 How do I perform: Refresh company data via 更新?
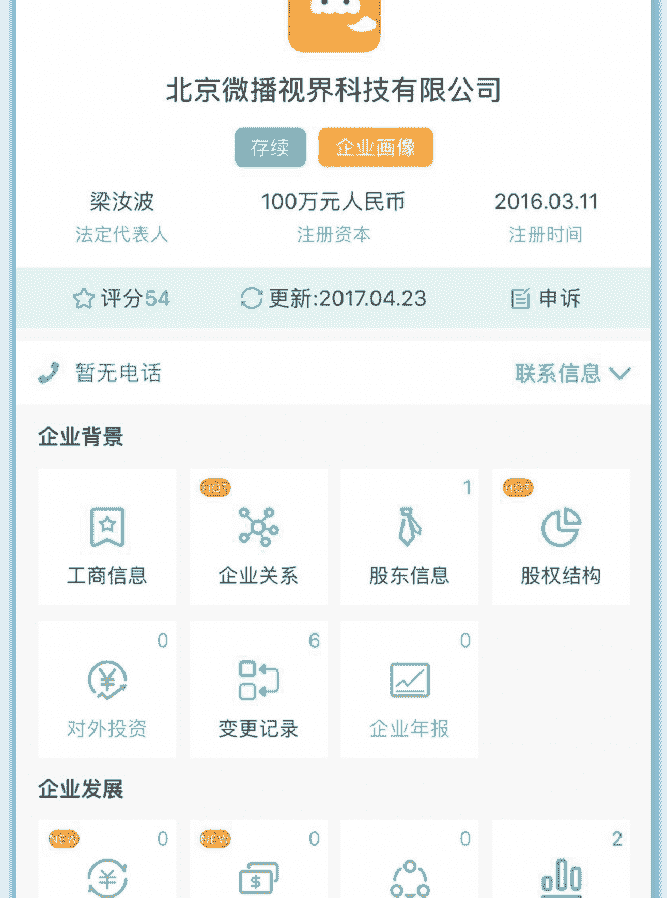point(333,298)
